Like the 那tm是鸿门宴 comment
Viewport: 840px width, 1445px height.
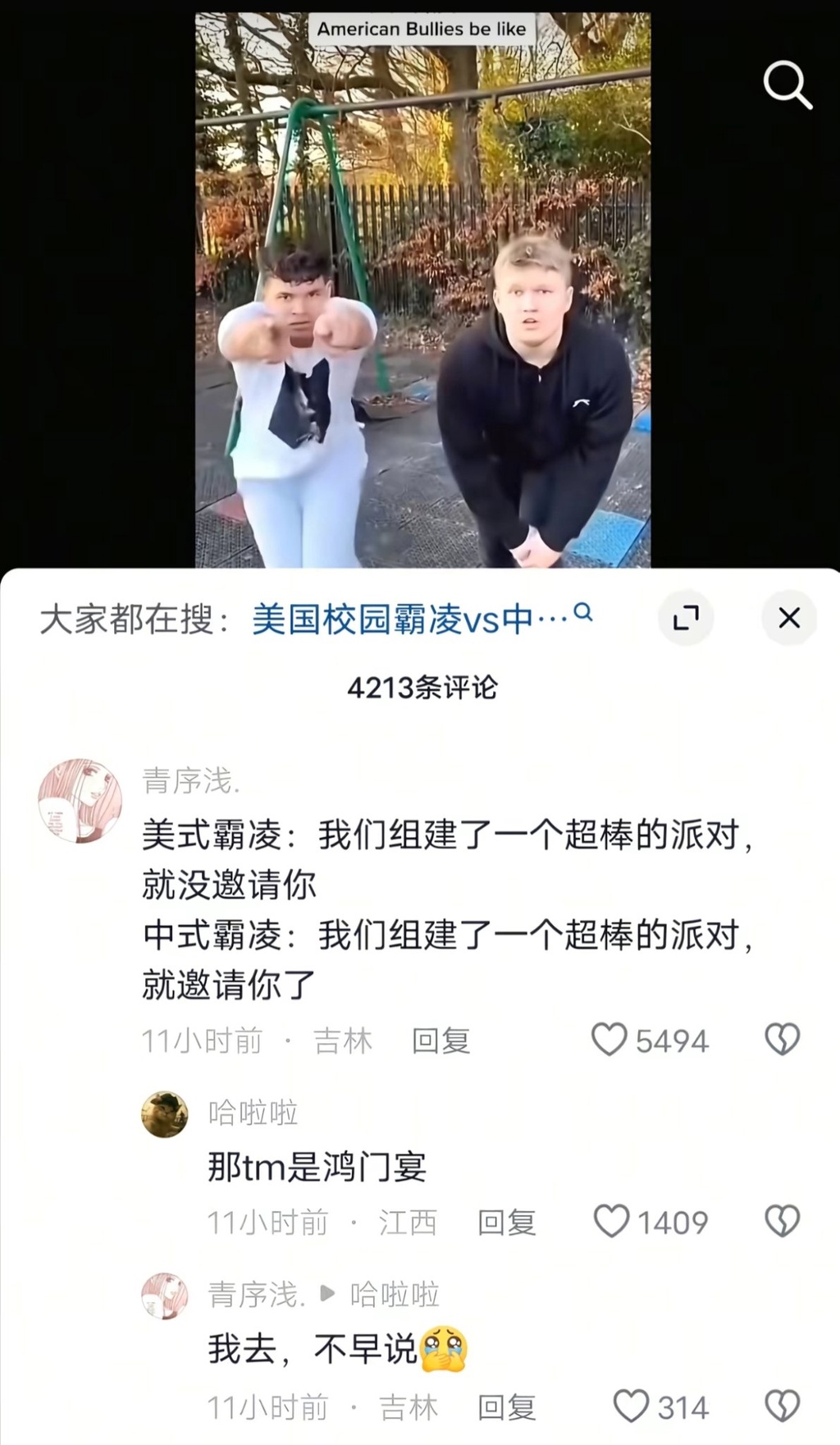[611, 1222]
